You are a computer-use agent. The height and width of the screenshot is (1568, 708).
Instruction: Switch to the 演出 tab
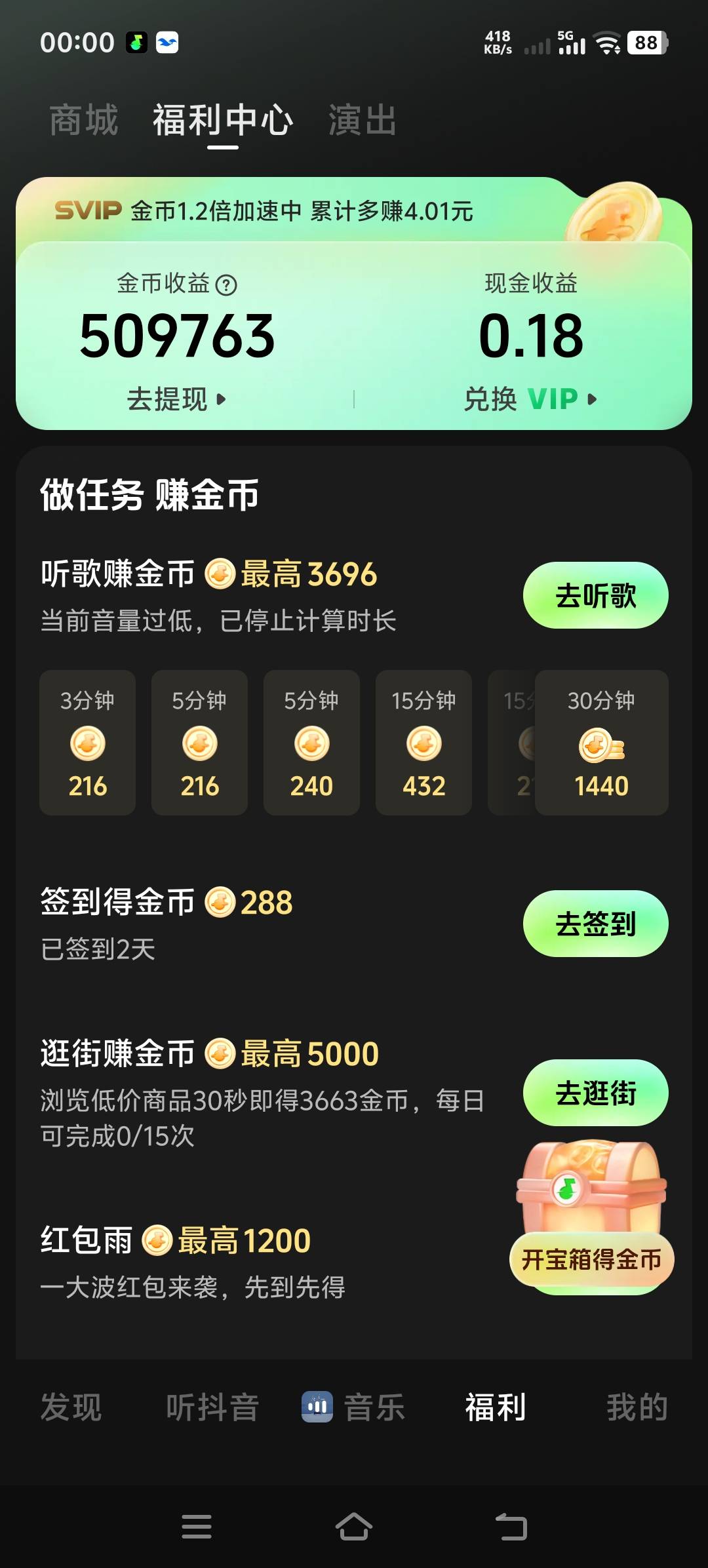click(363, 121)
